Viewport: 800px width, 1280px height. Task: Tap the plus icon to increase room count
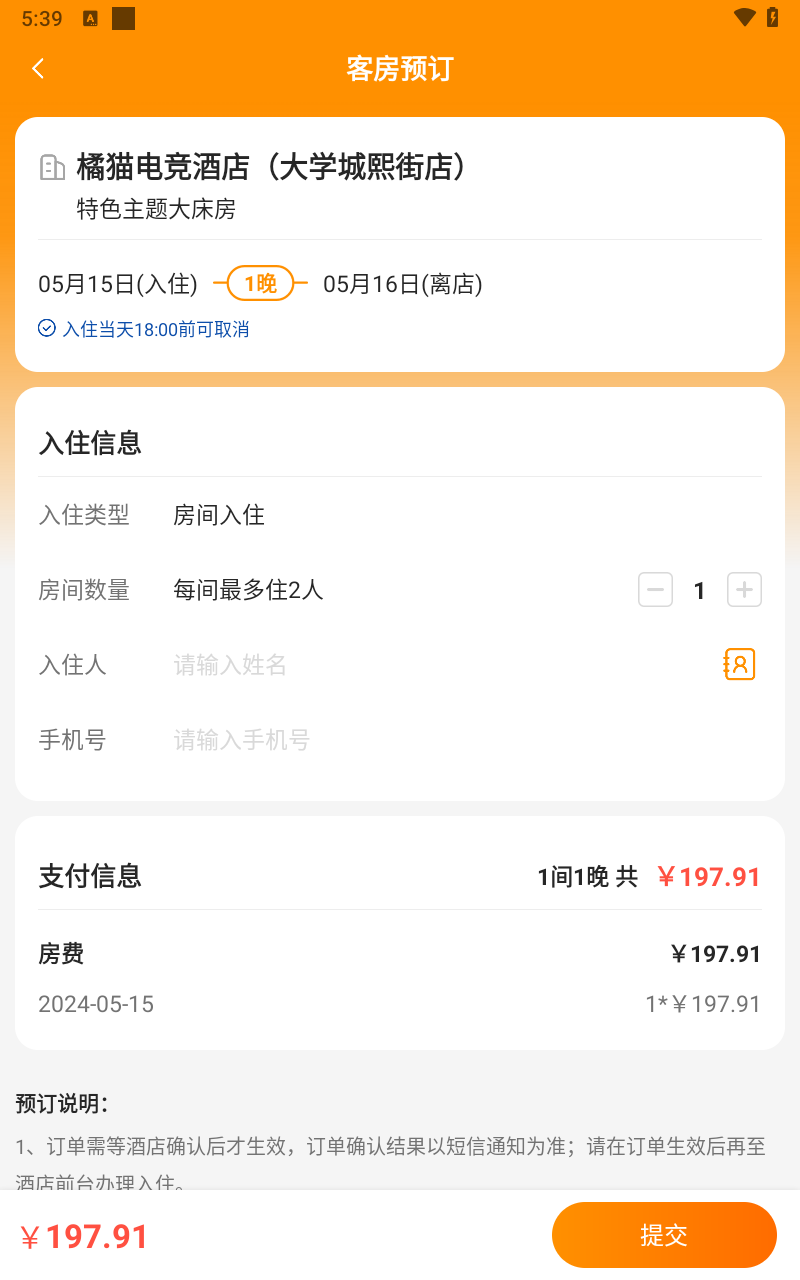click(744, 589)
